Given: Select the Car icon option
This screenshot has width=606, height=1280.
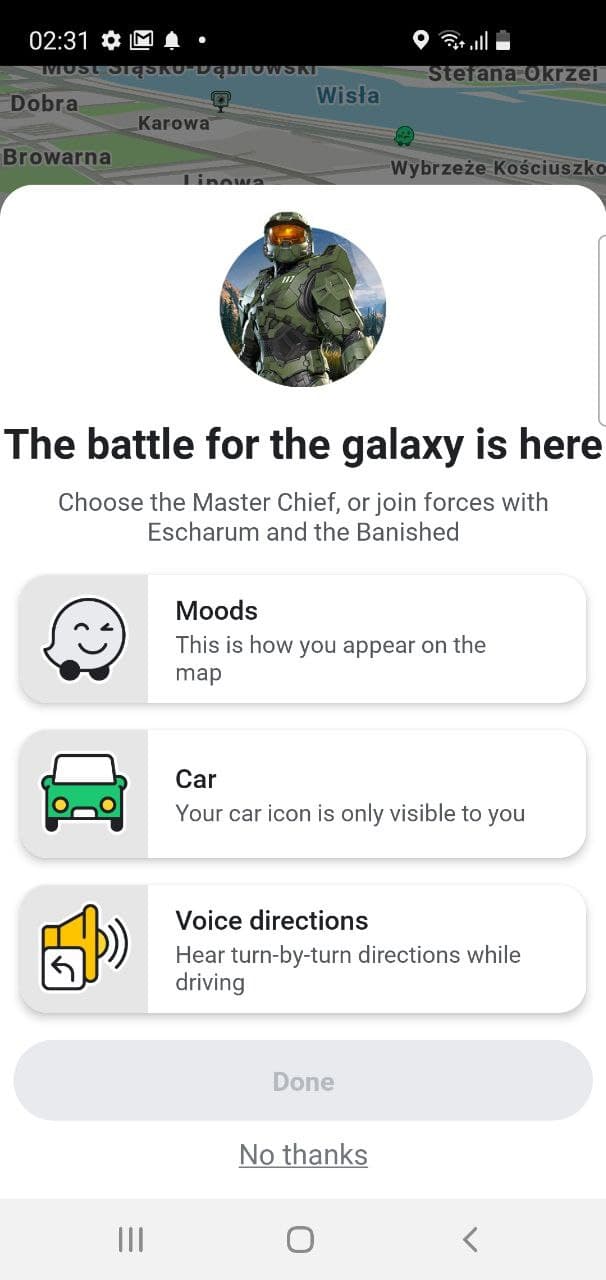Looking at the screenshot, I should [302, 794].
